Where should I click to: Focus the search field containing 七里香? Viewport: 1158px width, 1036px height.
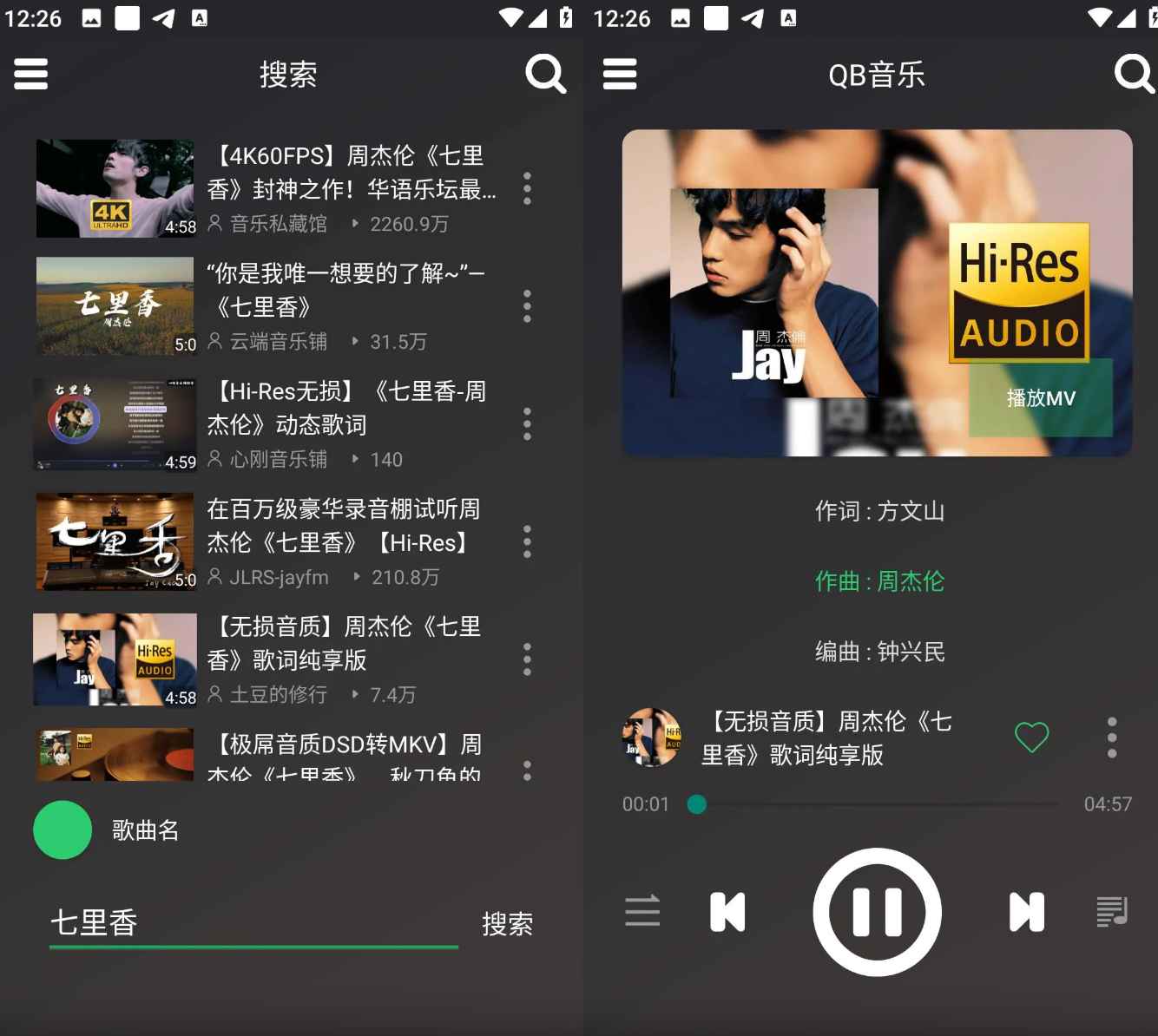click(x=253, y=922)
